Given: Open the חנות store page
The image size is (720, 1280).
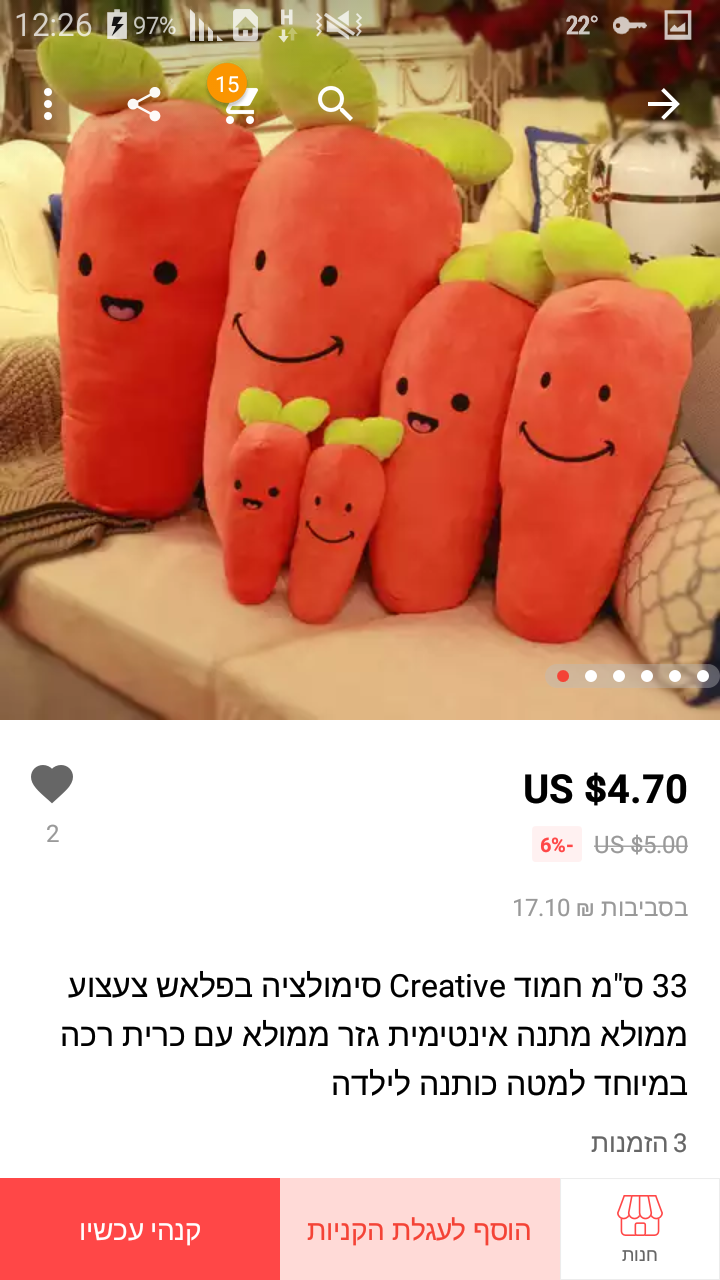Looking at the screenshot, I should click(x=640, y=1229).
